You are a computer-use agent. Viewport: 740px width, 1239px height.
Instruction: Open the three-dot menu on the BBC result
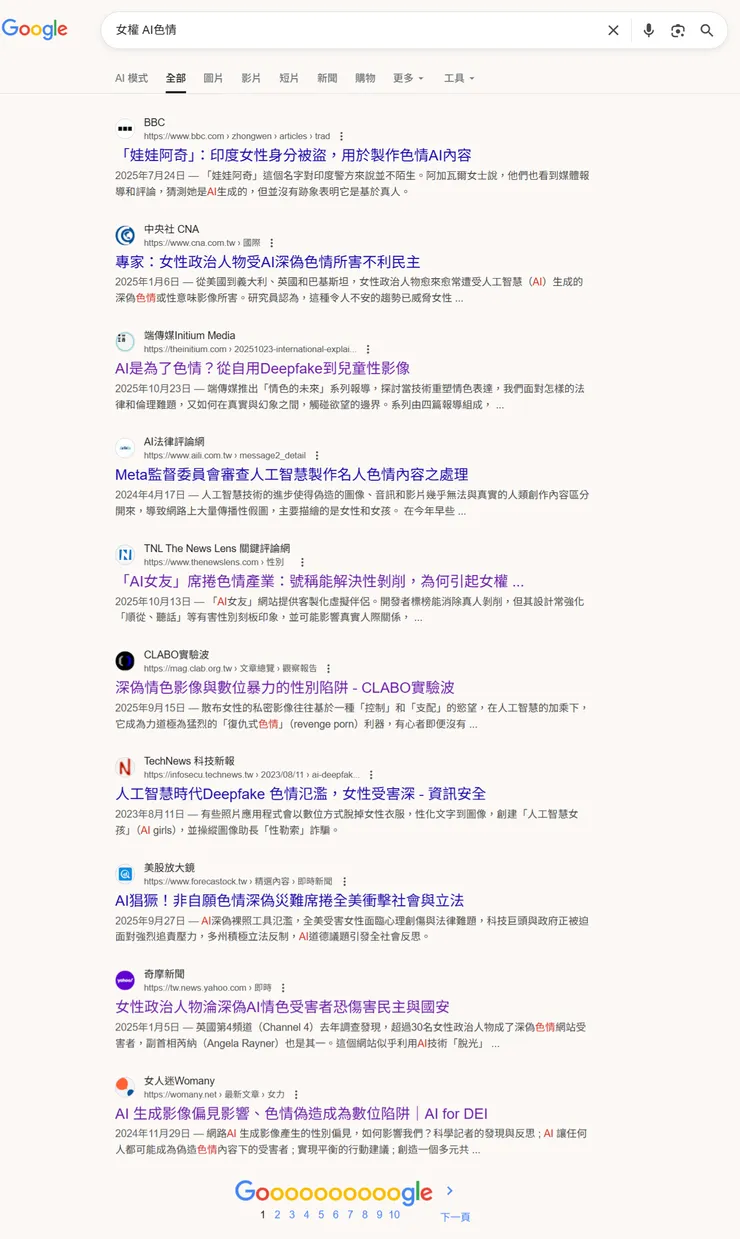[x=341, y=136]
